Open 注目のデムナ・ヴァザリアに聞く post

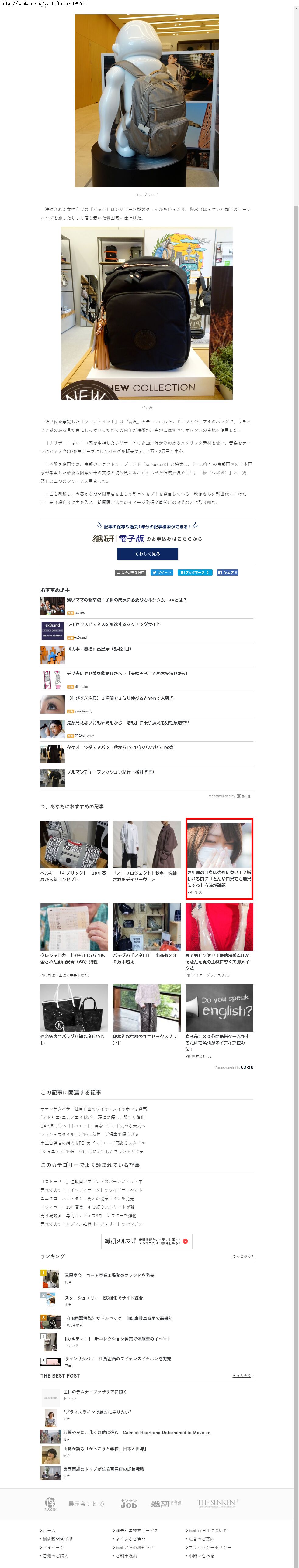(95, 1392)
